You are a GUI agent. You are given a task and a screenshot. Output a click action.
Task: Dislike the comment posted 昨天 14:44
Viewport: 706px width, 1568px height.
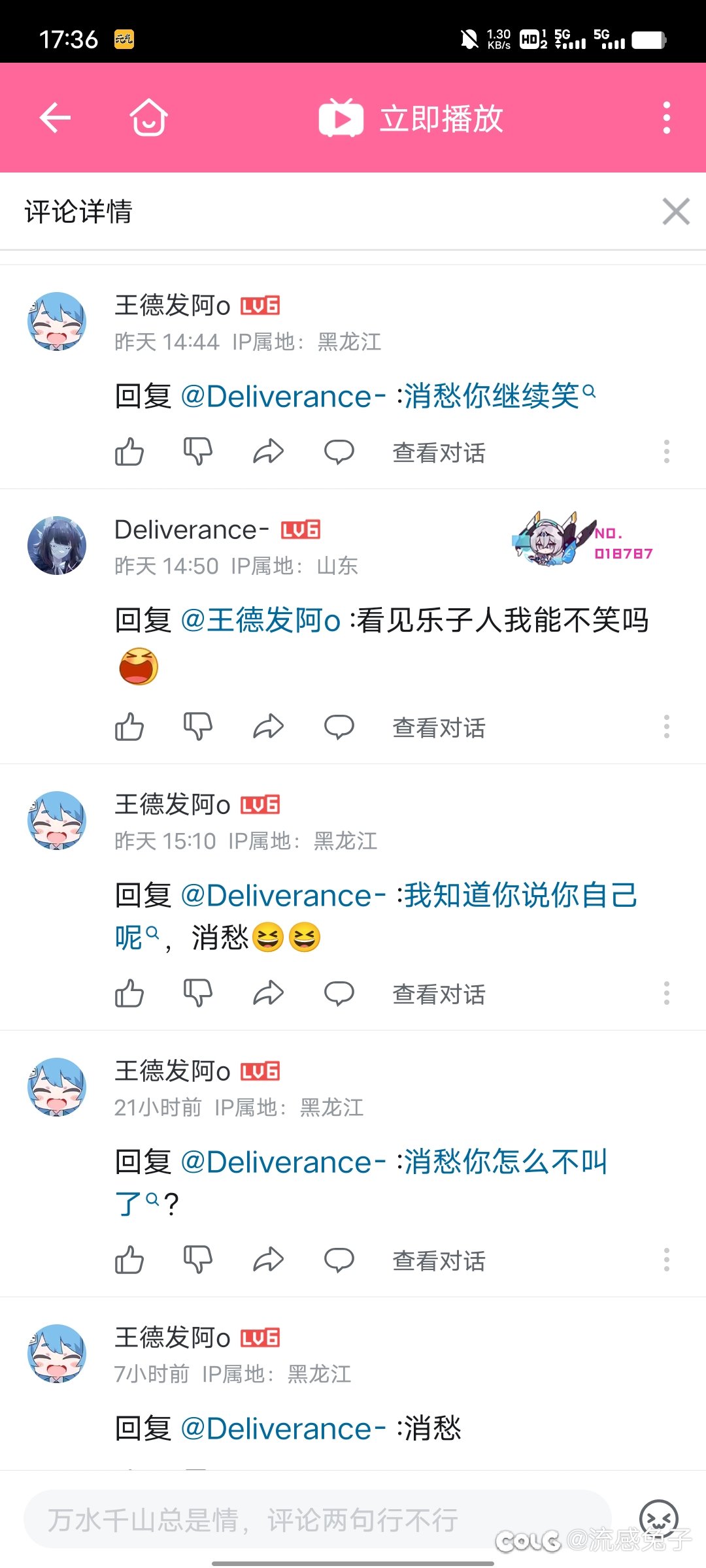pos(198,451)
